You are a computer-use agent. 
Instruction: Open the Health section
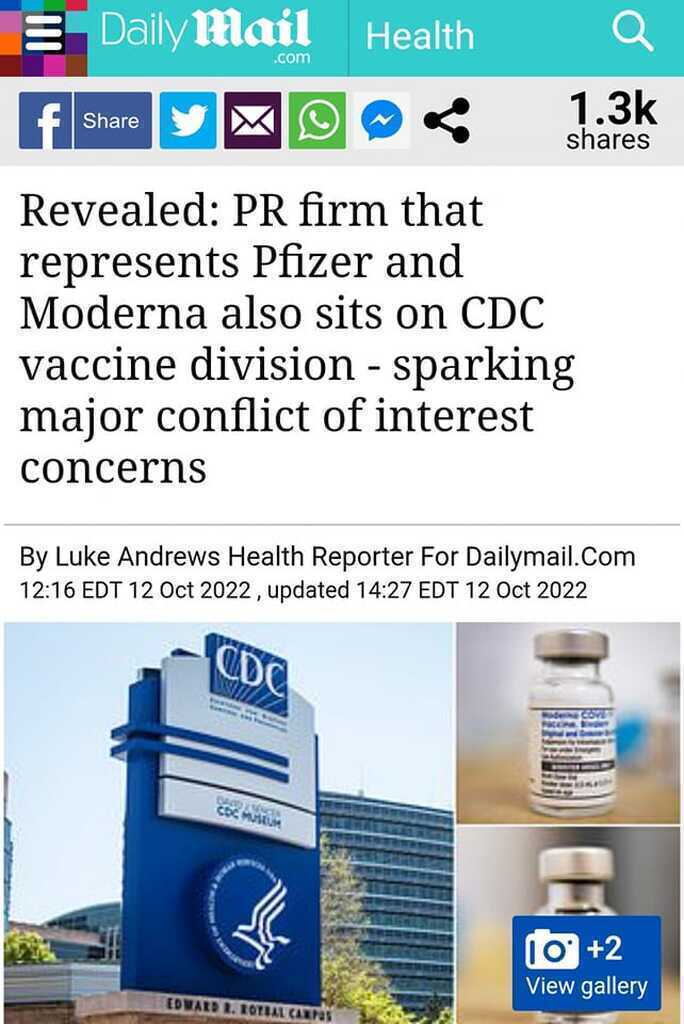(x=419, y=36)
